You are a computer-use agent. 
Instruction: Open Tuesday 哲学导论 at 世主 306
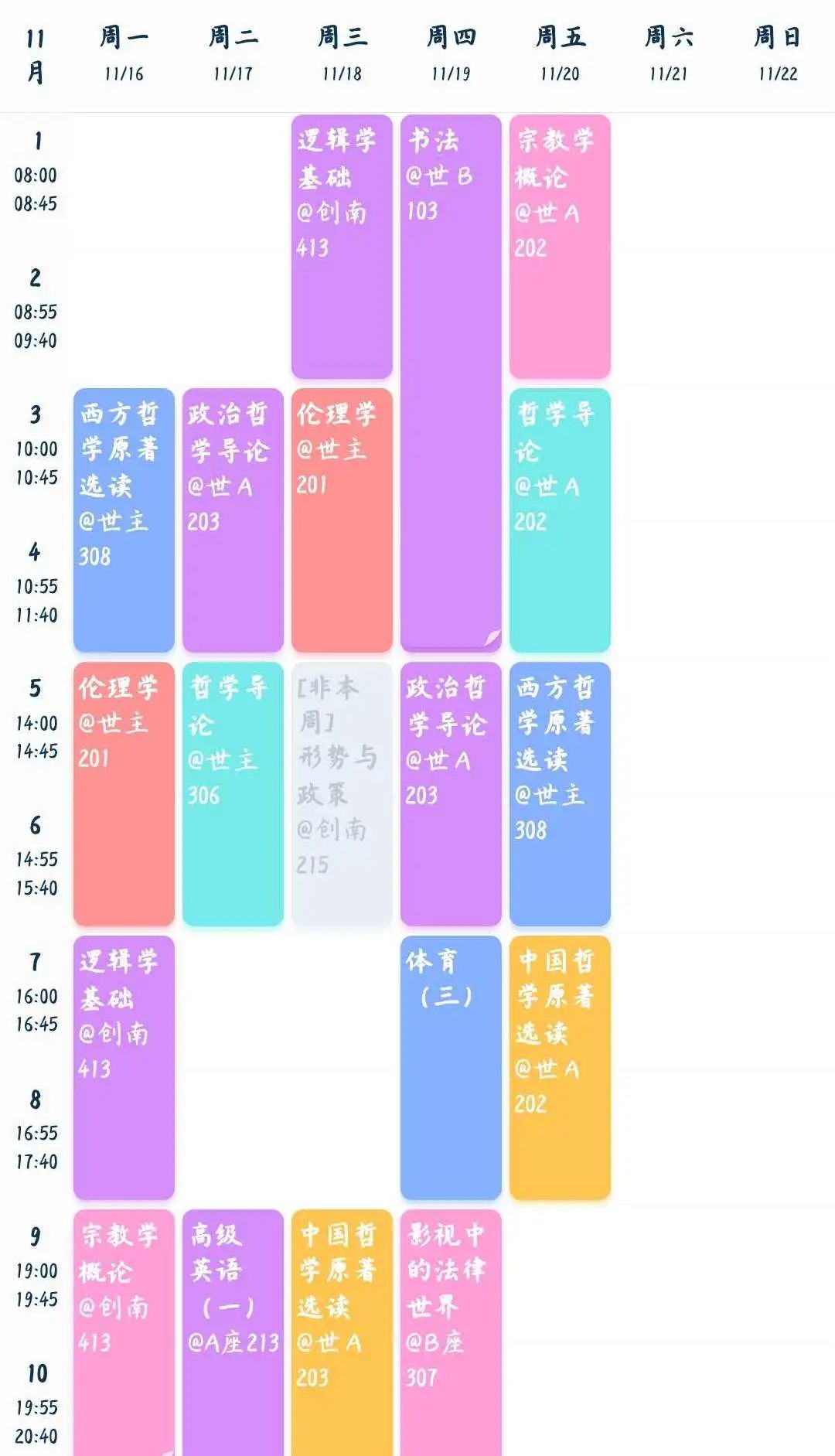(233, 794)
